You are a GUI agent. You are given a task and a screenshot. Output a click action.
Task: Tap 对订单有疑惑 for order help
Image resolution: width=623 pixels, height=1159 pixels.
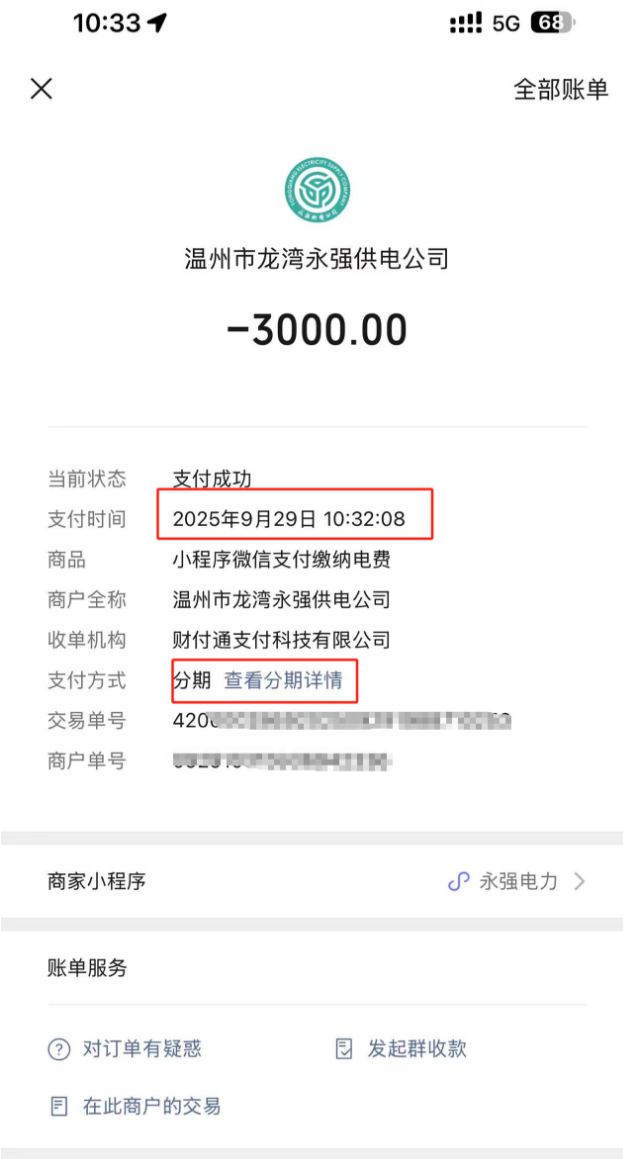(126, 1048)
